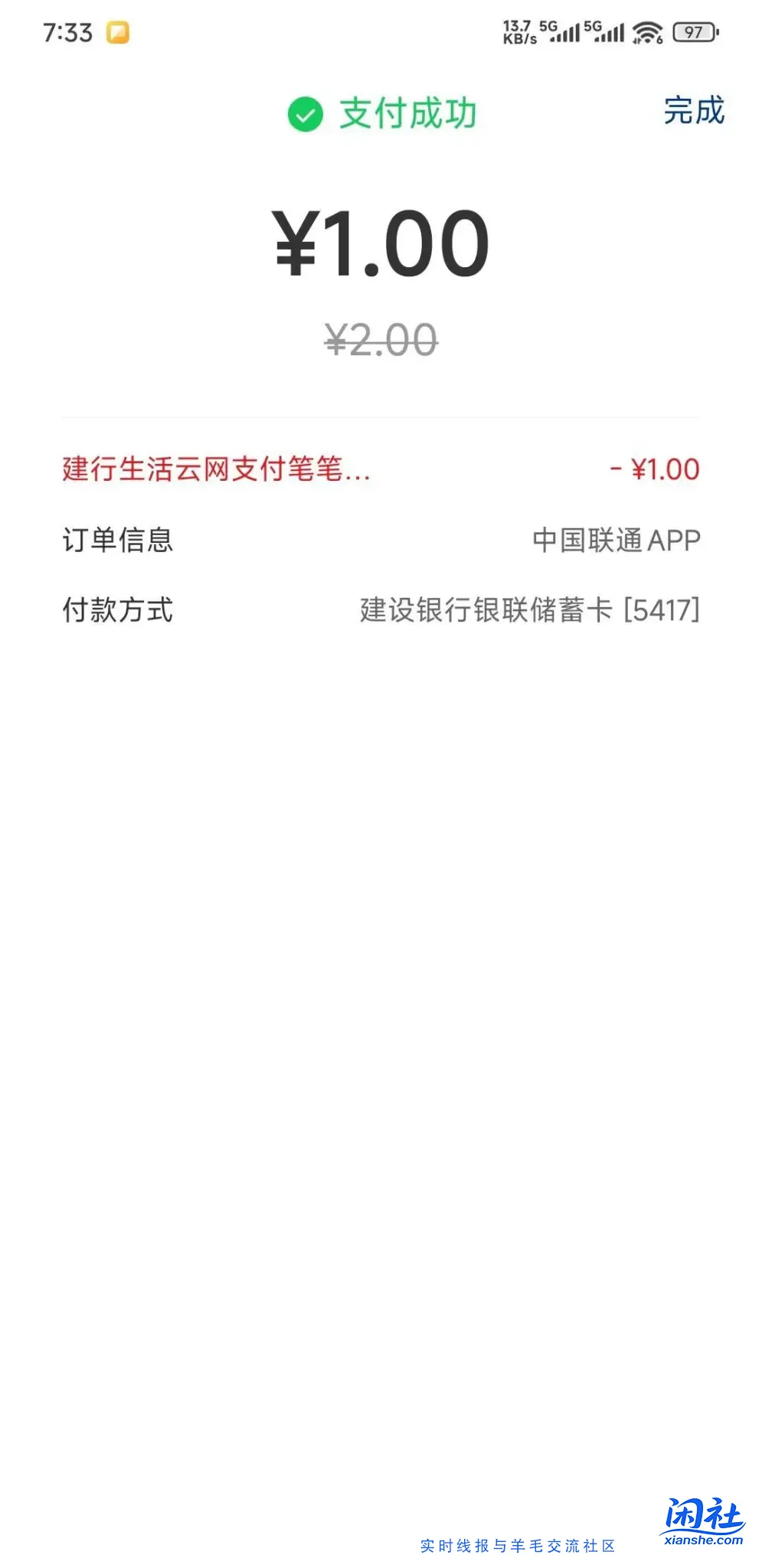
Task: Select the 订单信息 row label
Action: (116, 541)
